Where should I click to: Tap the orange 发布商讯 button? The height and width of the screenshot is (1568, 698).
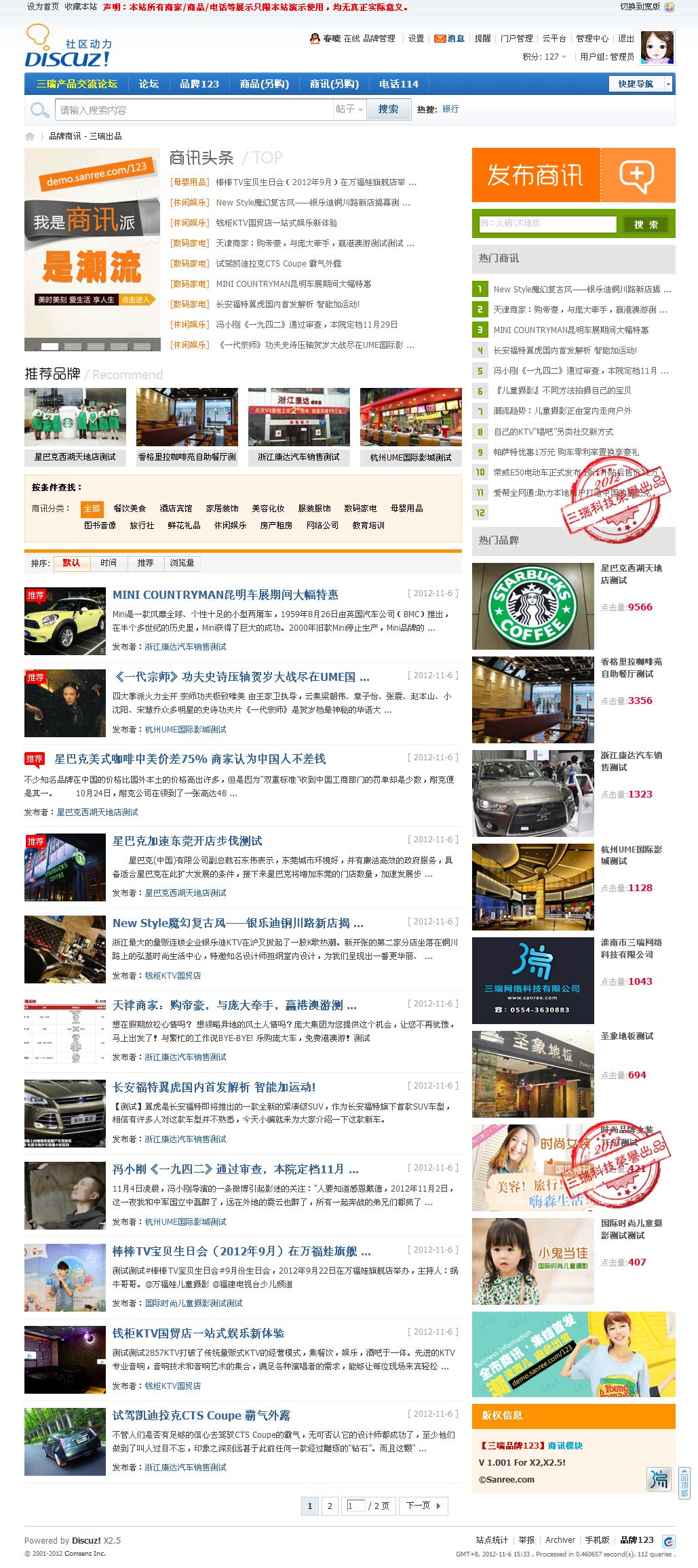(x=574, y=175)
